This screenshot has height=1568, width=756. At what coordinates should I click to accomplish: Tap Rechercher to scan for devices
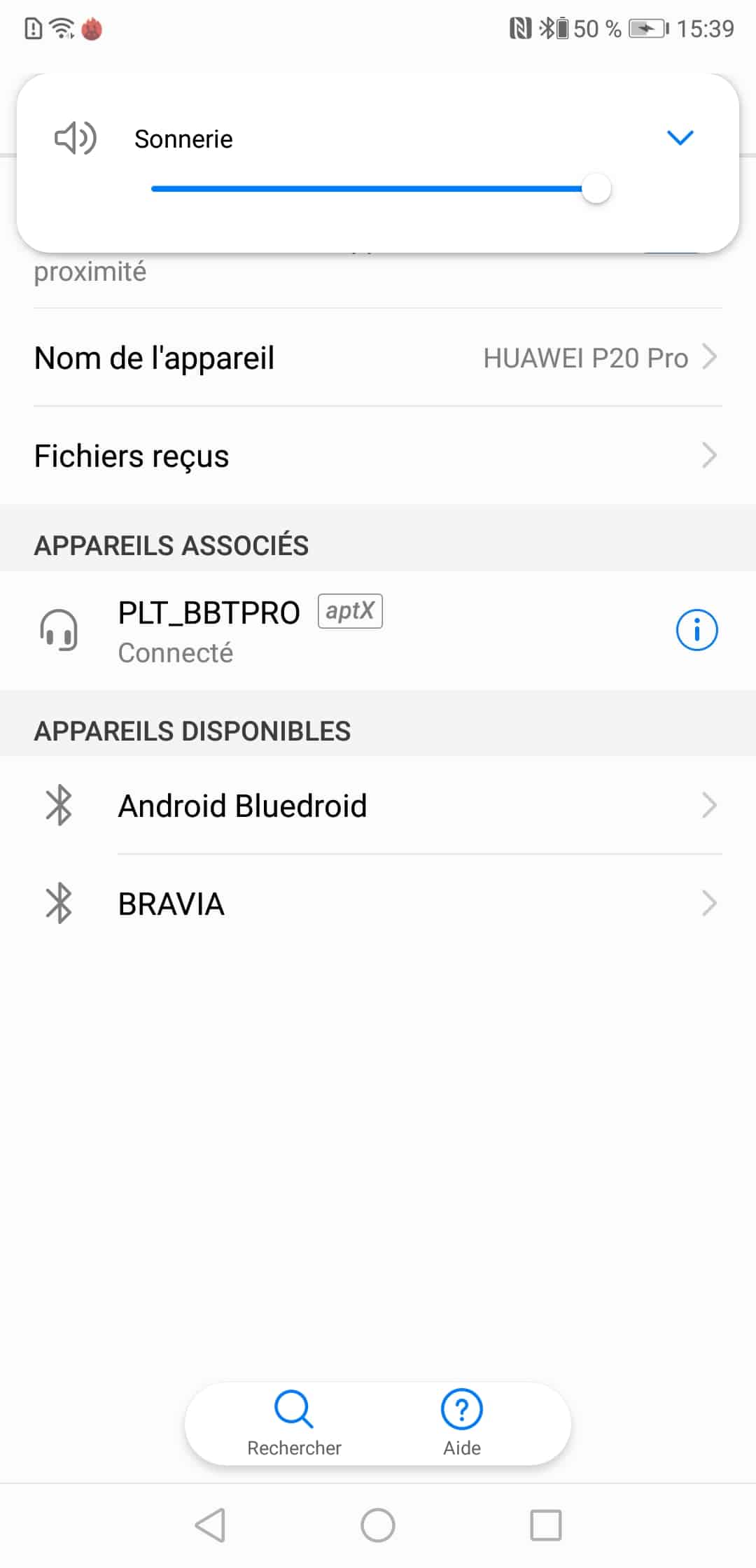pos(294,1424)
